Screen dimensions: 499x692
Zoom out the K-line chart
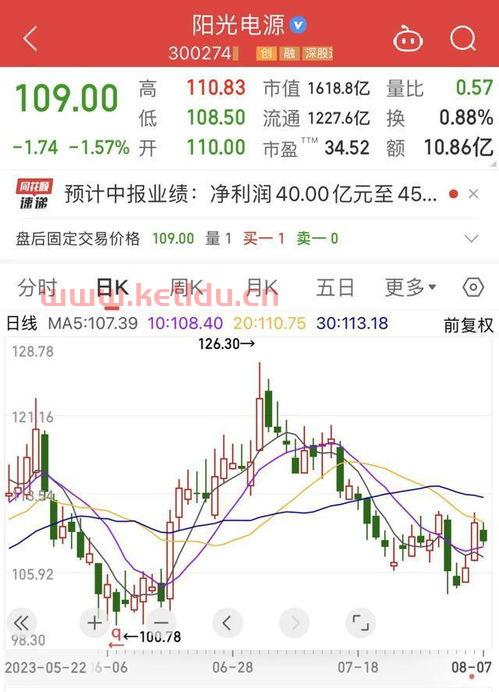(161, 623)
